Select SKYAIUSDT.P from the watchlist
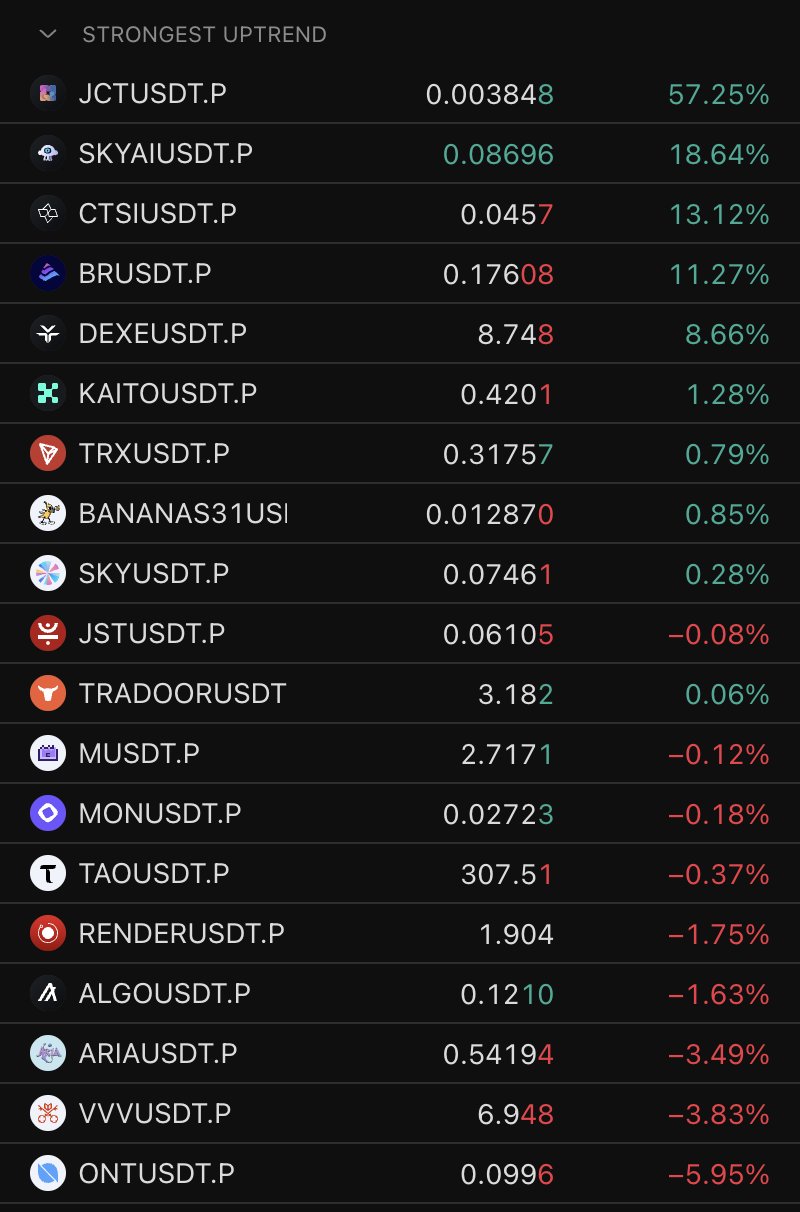Screen dimensions: 800x1212 click(165, 154)
